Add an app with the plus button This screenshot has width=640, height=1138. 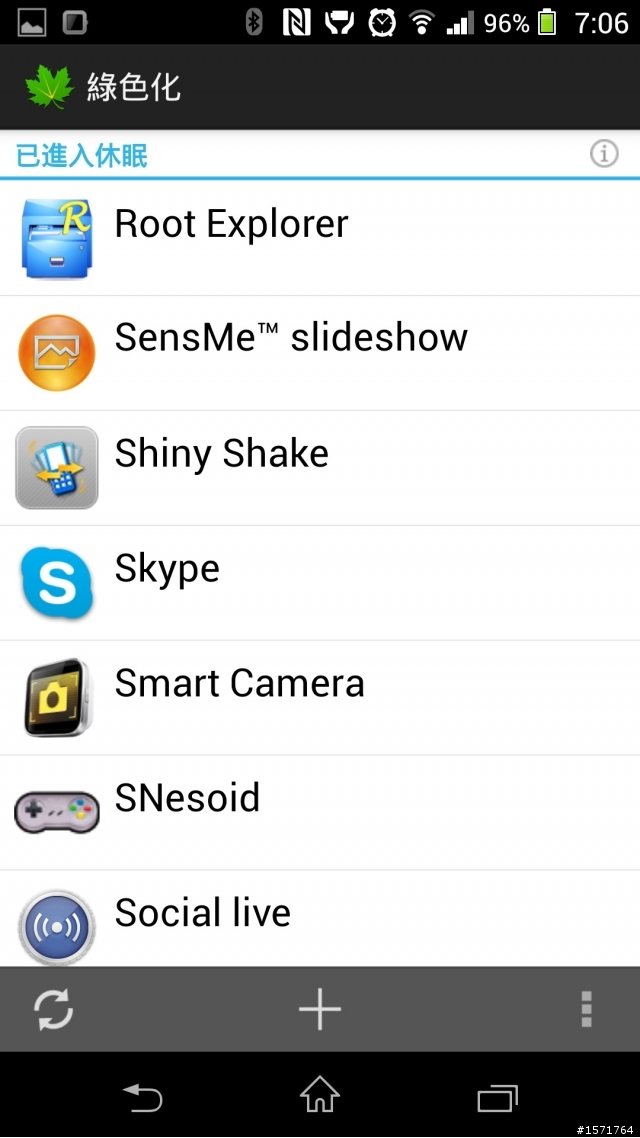(320, 1009)
